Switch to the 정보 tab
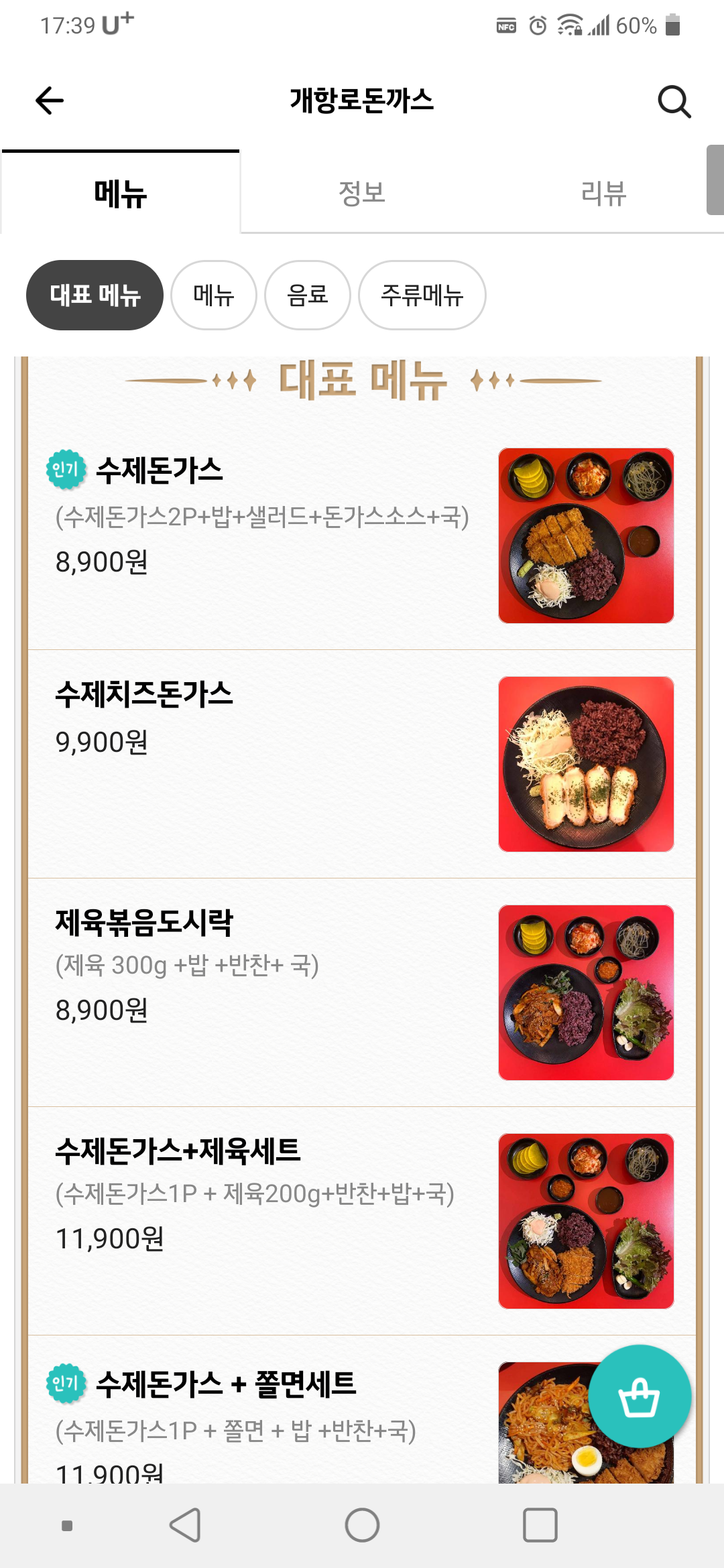 click(361, 193)
